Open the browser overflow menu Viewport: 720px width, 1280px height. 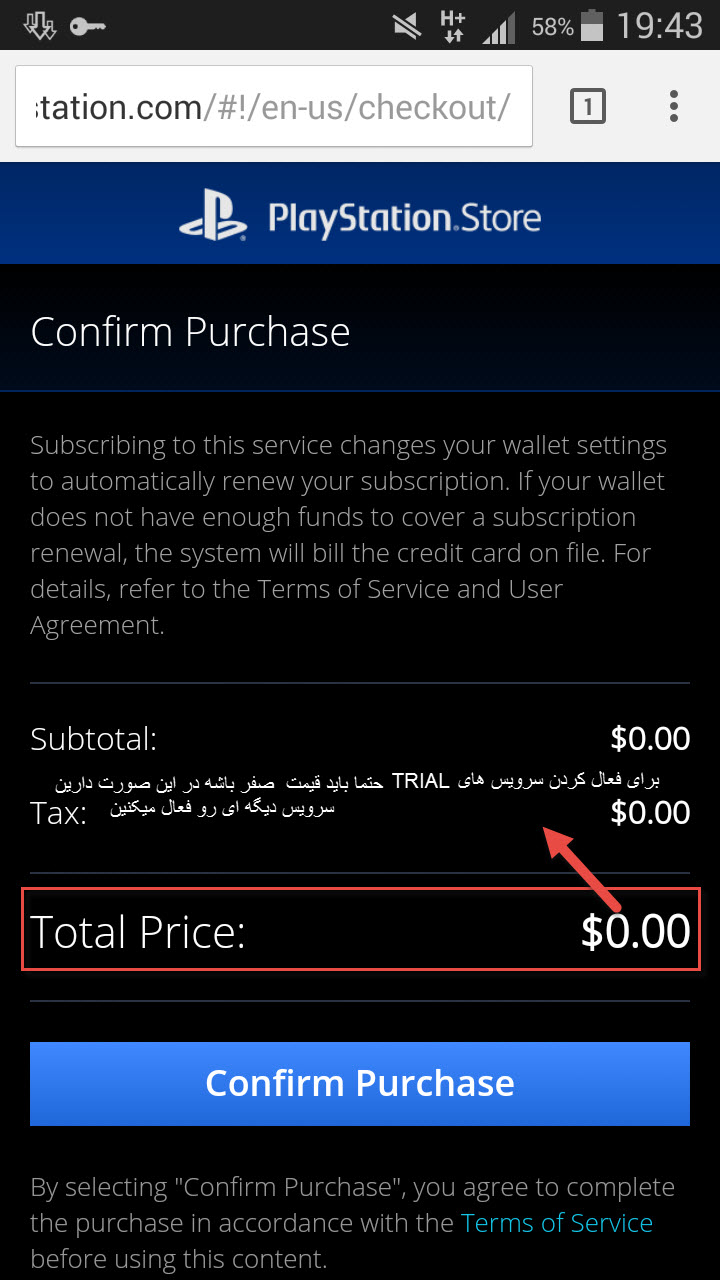pyautogui.click(x=674, y=106)
